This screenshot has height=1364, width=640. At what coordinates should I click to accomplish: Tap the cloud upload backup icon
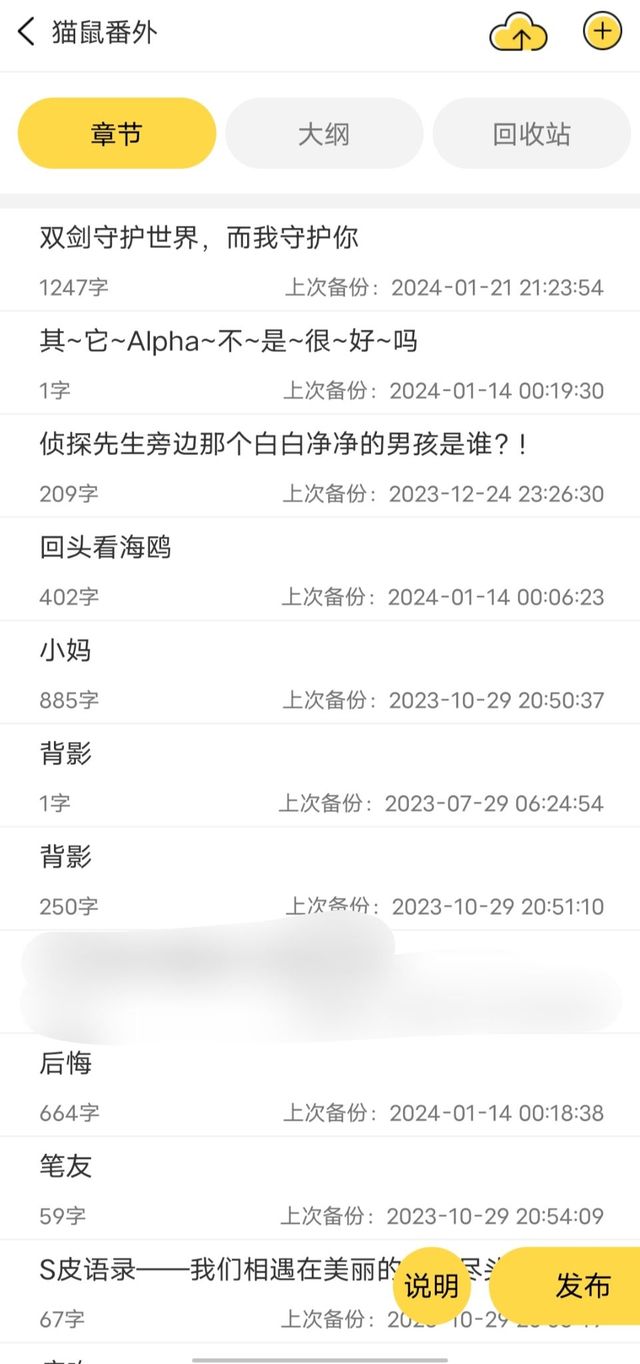518,32
